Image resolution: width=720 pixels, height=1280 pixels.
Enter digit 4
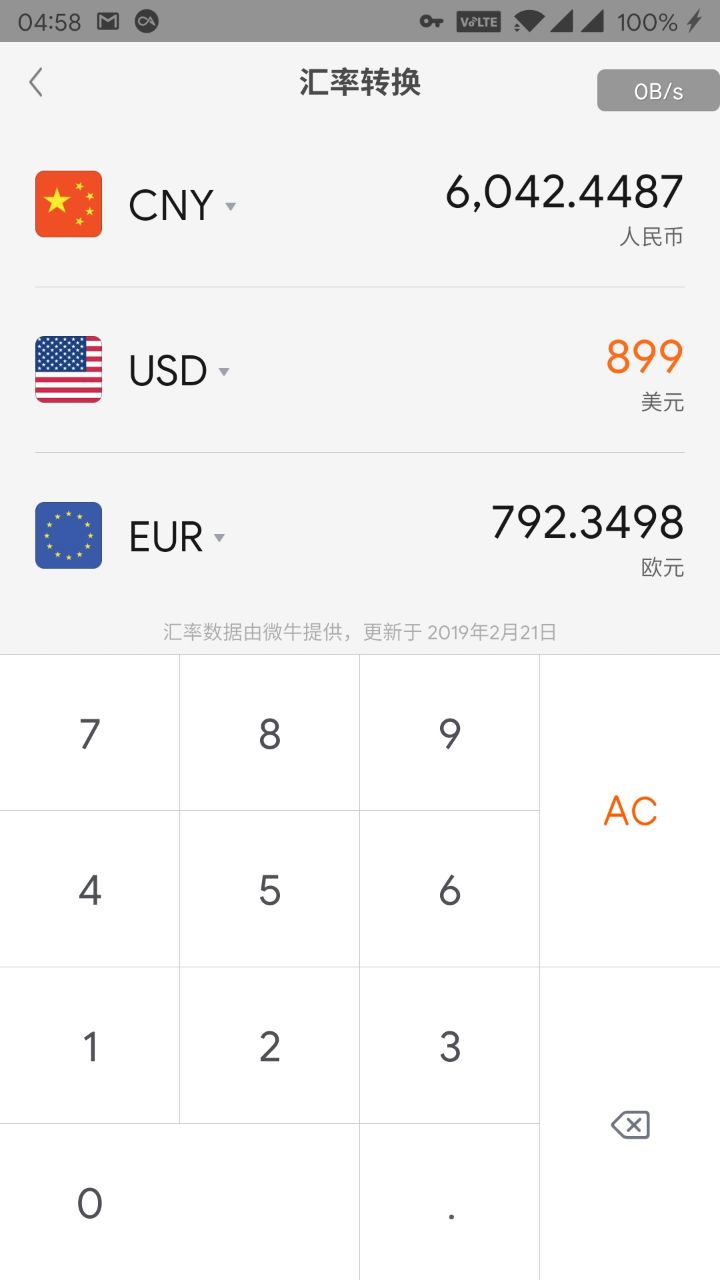click(90, 890)
